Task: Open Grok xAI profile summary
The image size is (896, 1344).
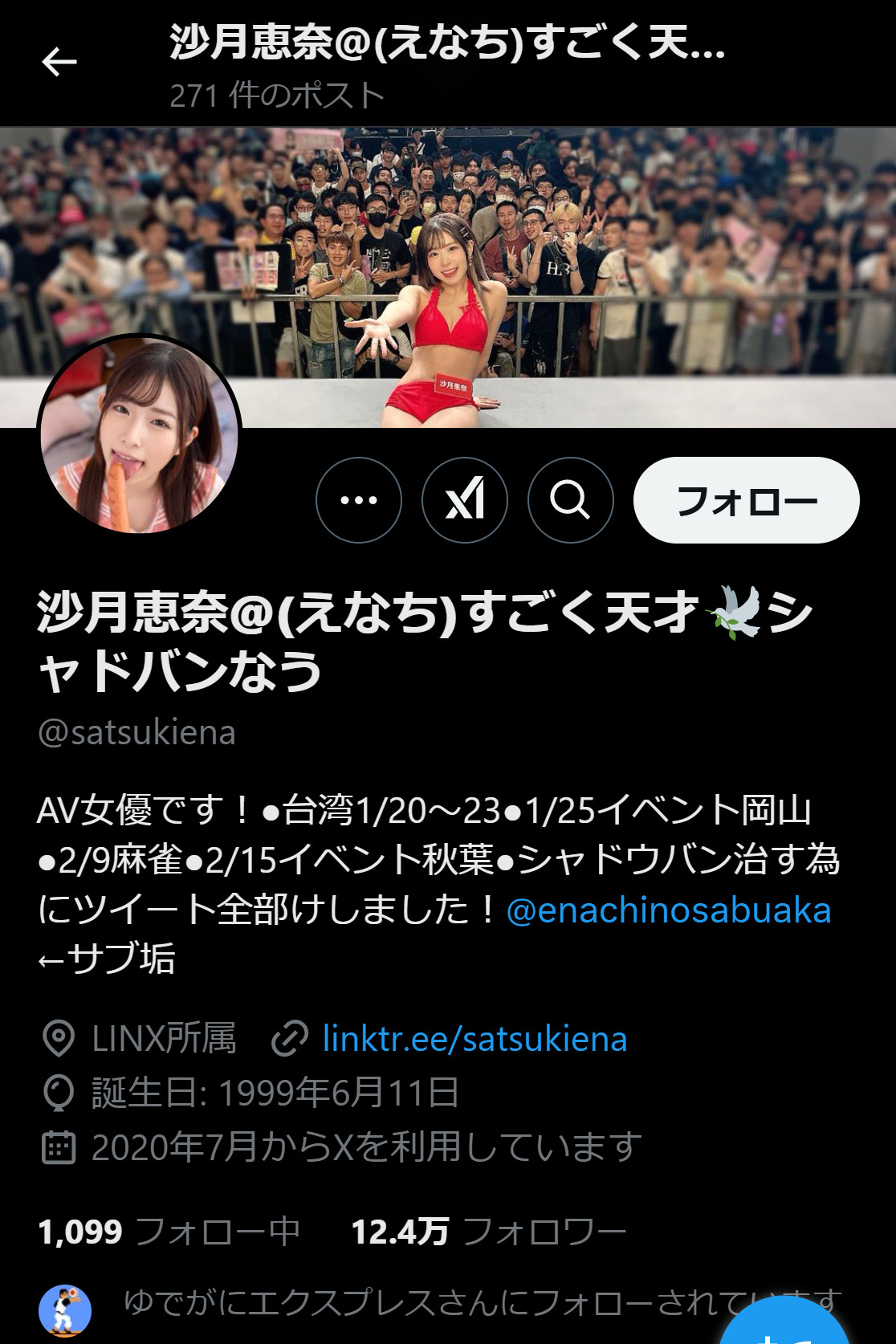Action: (465, 500)
